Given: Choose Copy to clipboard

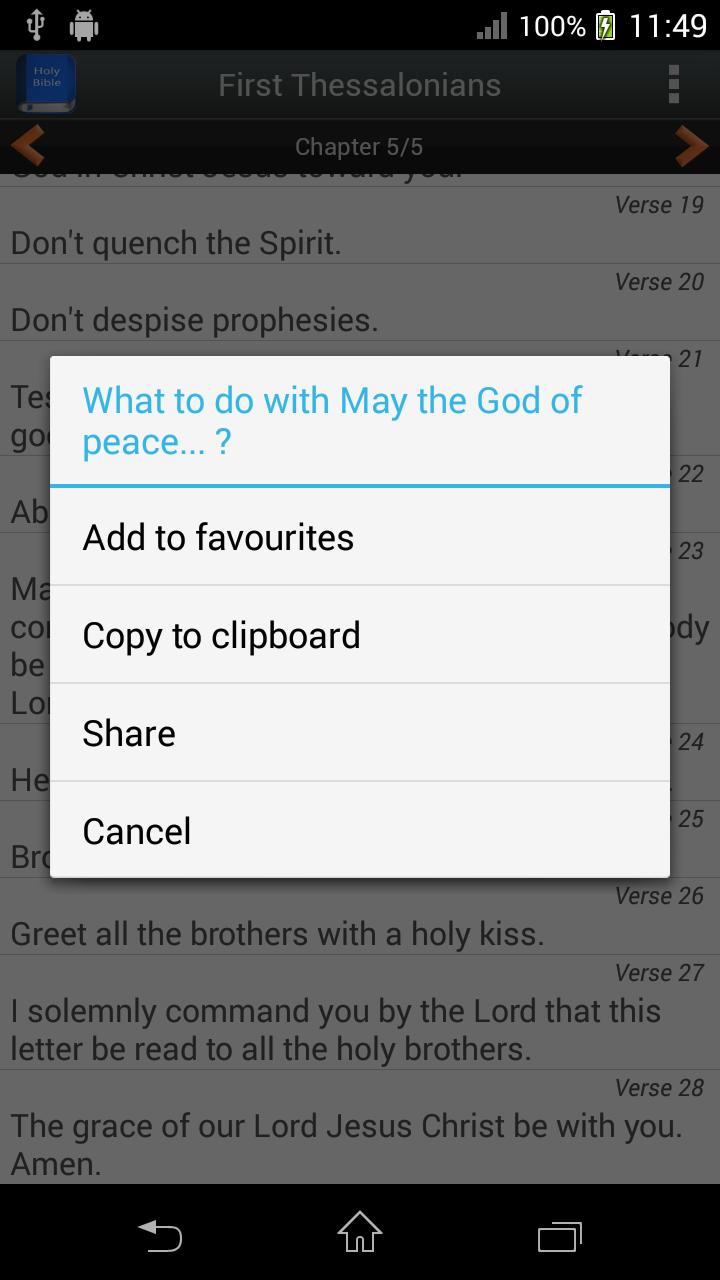Looking at the screenshot, I should click(x=360, y=635).
